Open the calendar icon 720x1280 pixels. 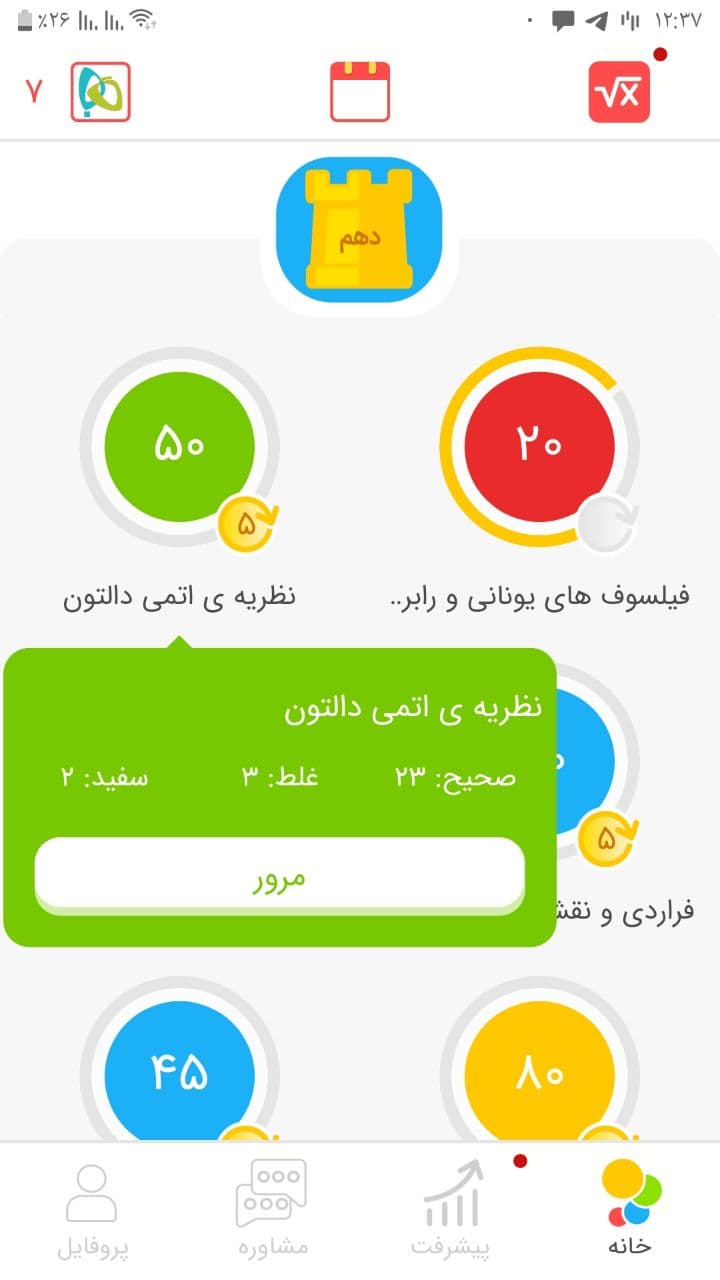[360, 92]
